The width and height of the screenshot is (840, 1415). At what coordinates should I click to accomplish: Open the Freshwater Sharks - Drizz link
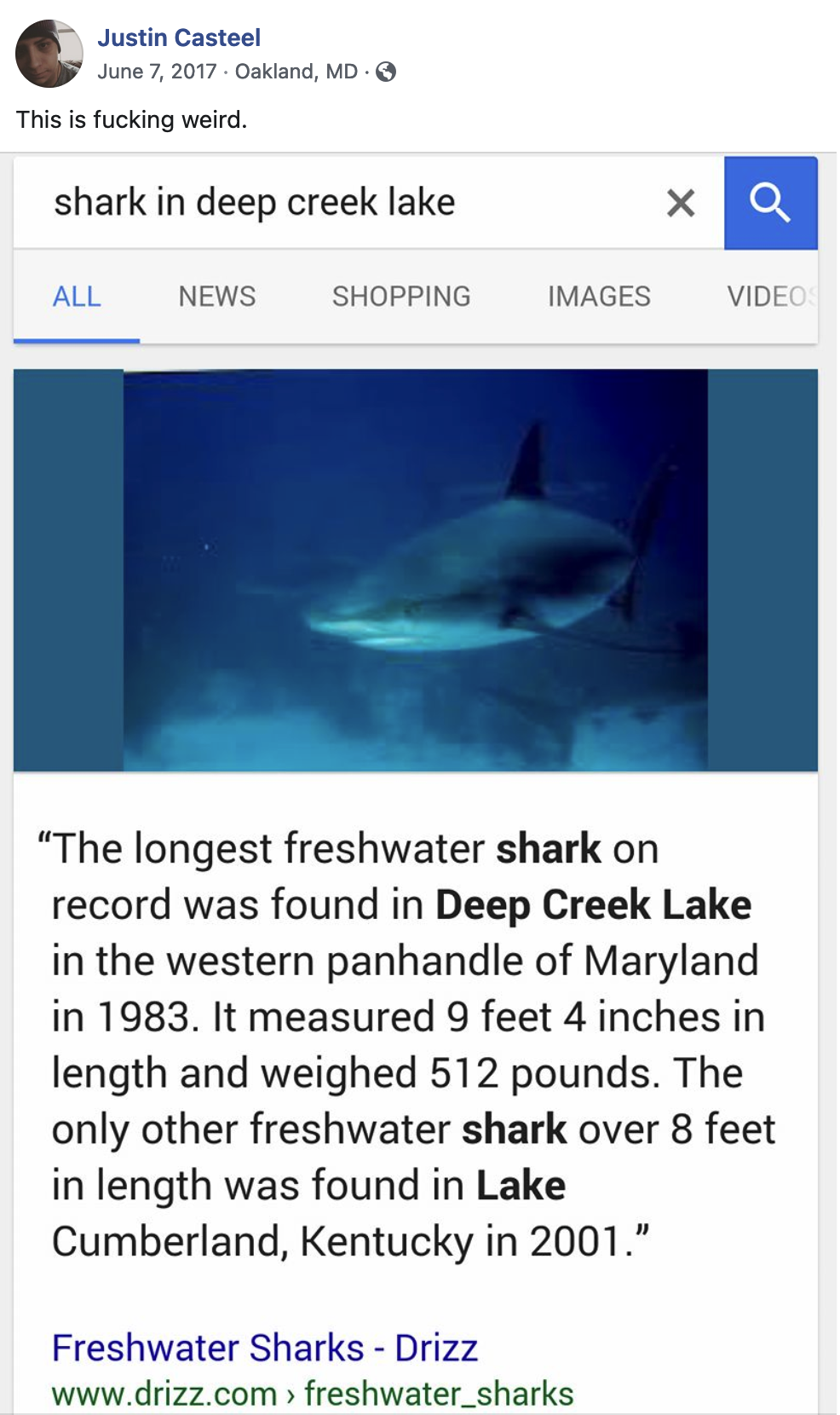[265, 1347]
